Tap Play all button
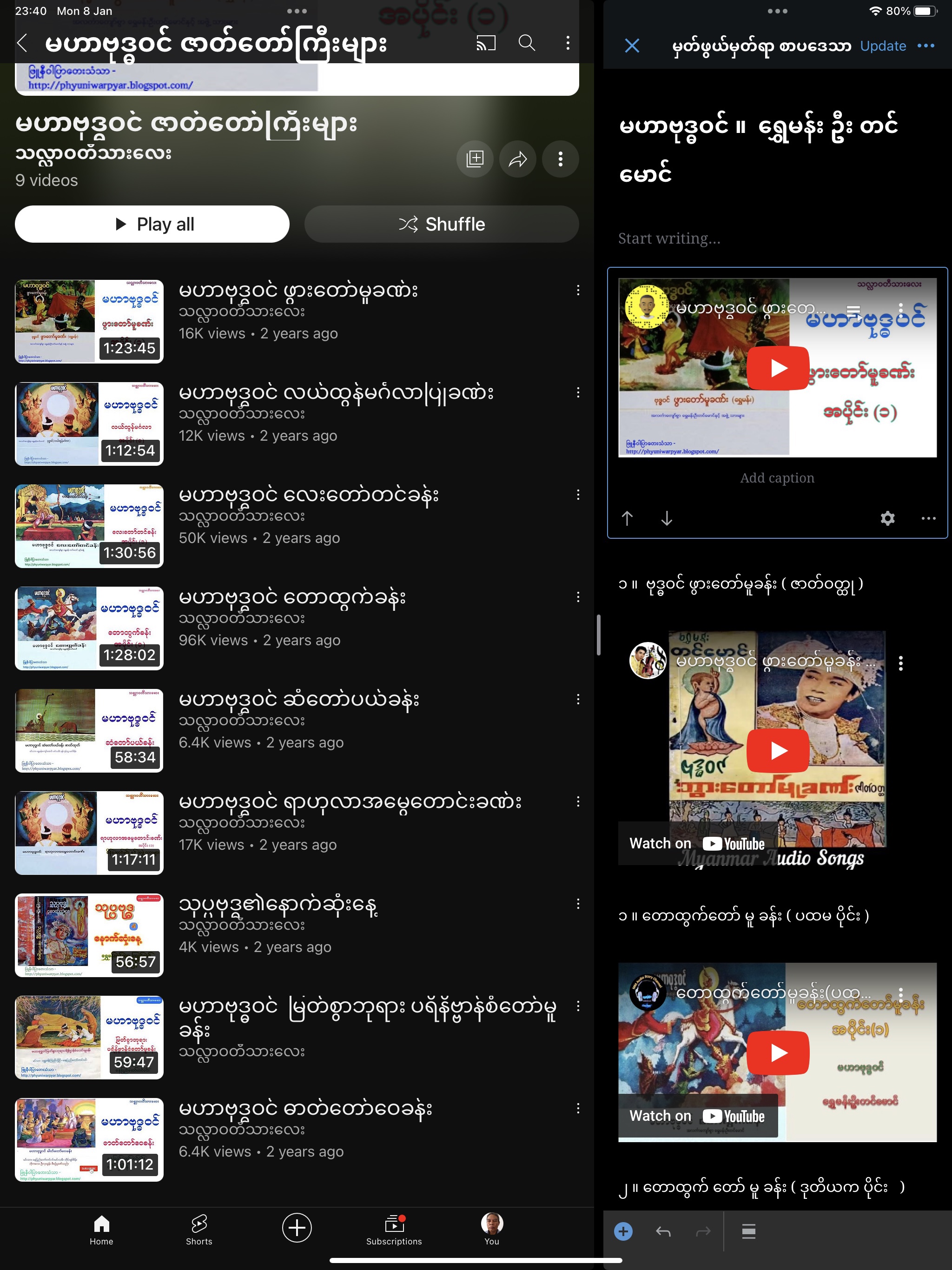The image size is (952, 1270). click(x=152, y=224)
